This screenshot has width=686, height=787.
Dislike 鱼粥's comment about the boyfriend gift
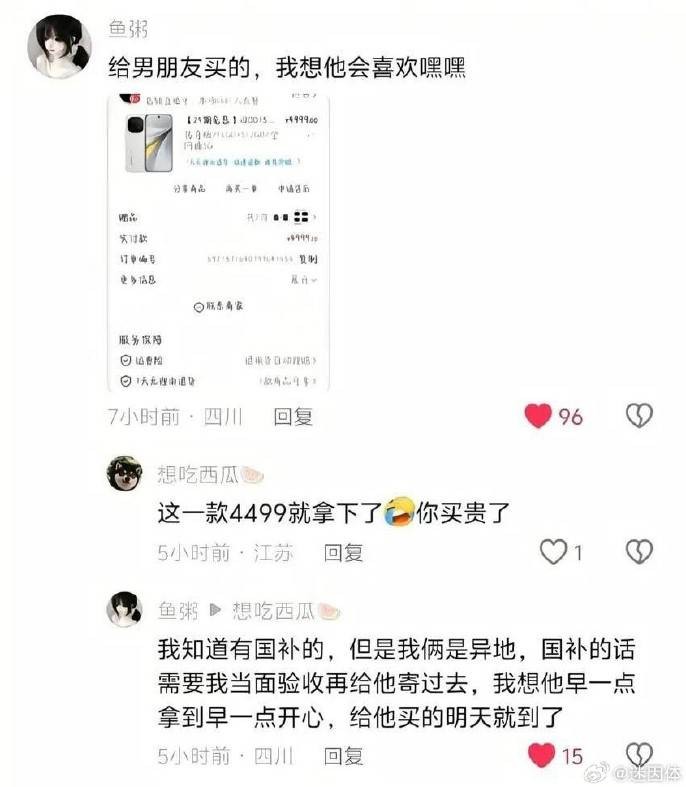point(639,416)
